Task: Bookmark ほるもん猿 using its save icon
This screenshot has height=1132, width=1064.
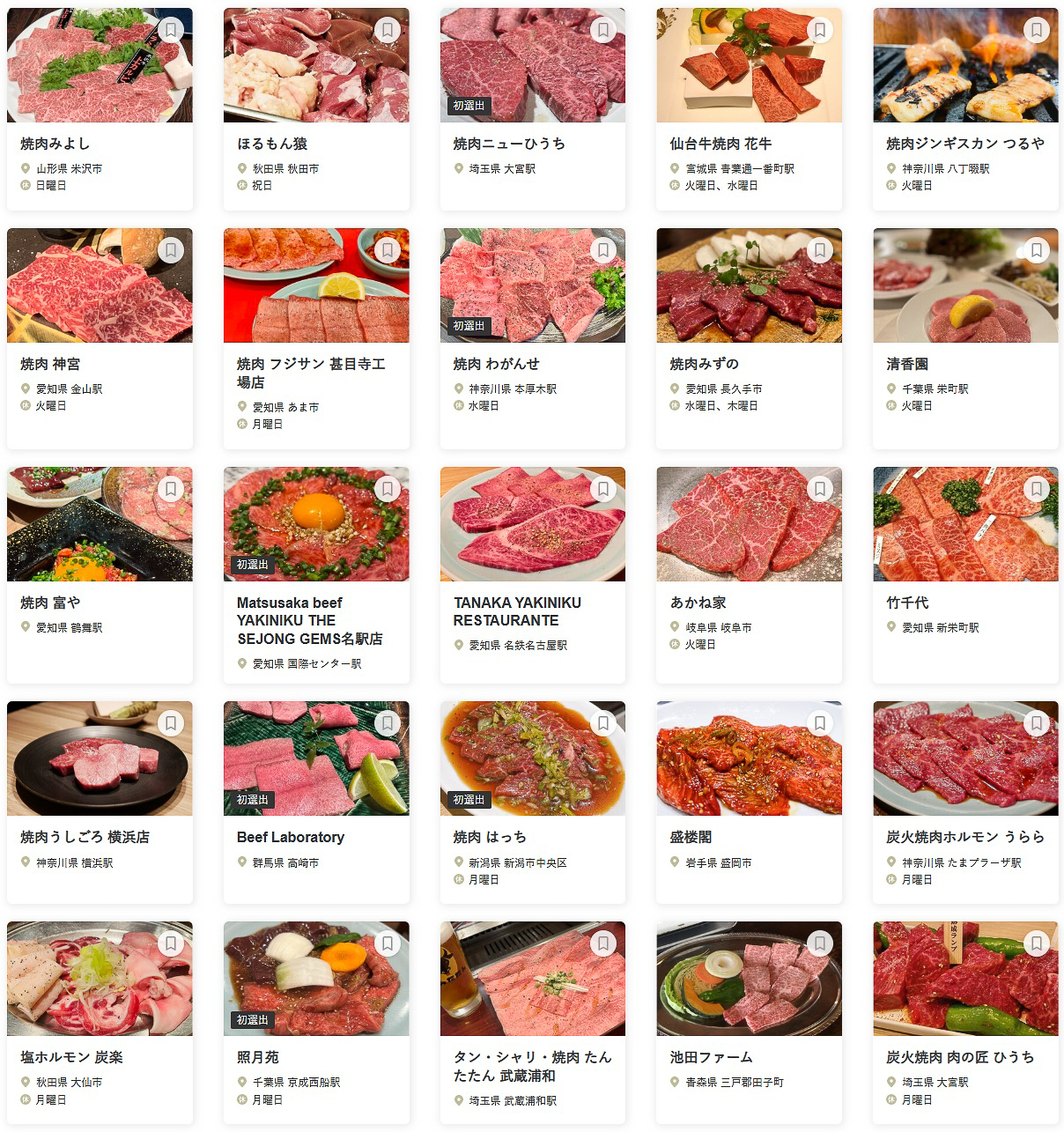Action: coord(387,29)
